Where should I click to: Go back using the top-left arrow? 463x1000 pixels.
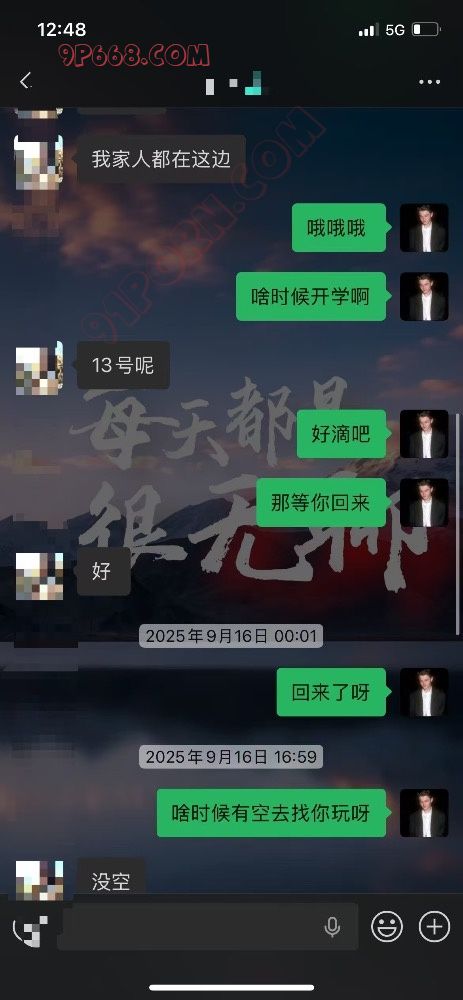[x=26, y=81]
